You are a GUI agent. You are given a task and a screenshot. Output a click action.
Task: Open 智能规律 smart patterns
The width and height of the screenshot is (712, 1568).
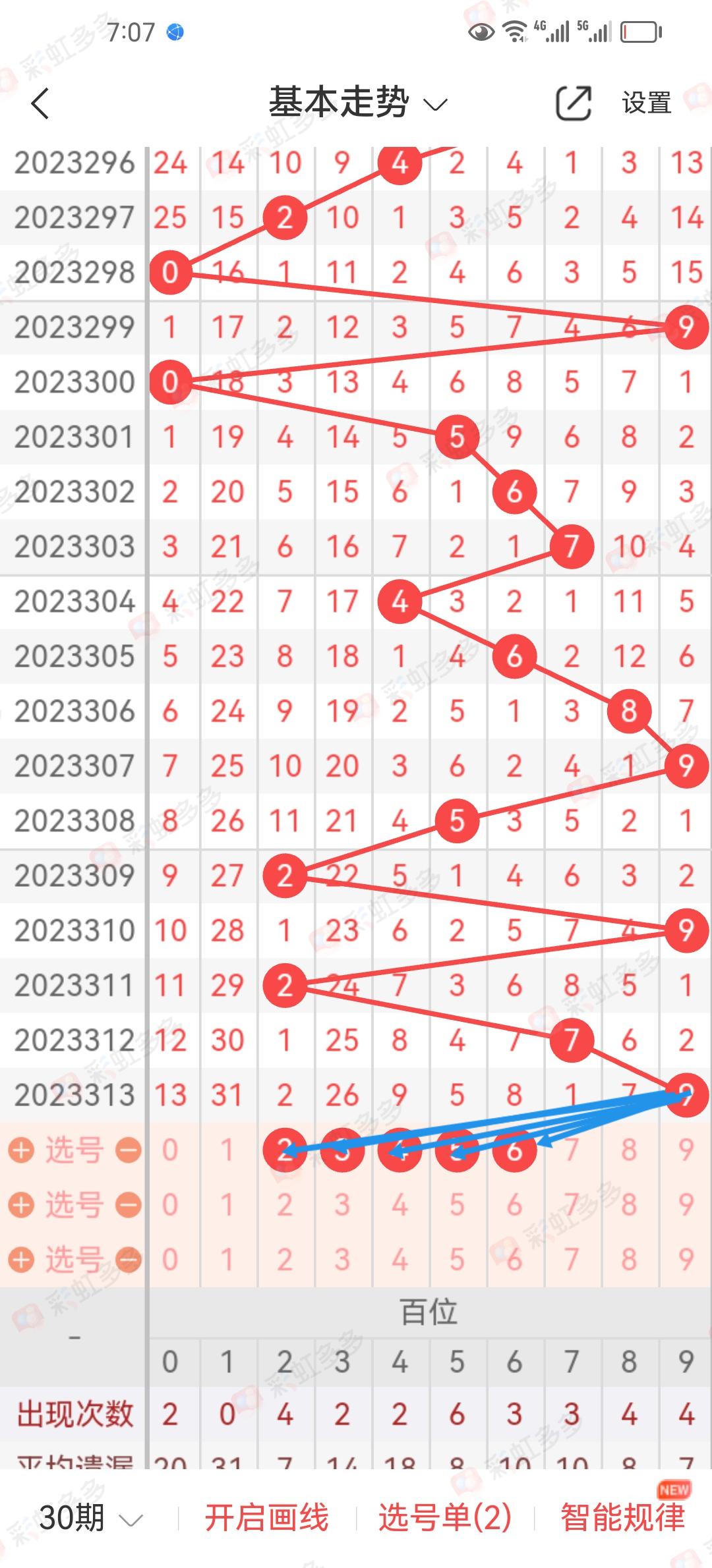(x=622, y=1518)
